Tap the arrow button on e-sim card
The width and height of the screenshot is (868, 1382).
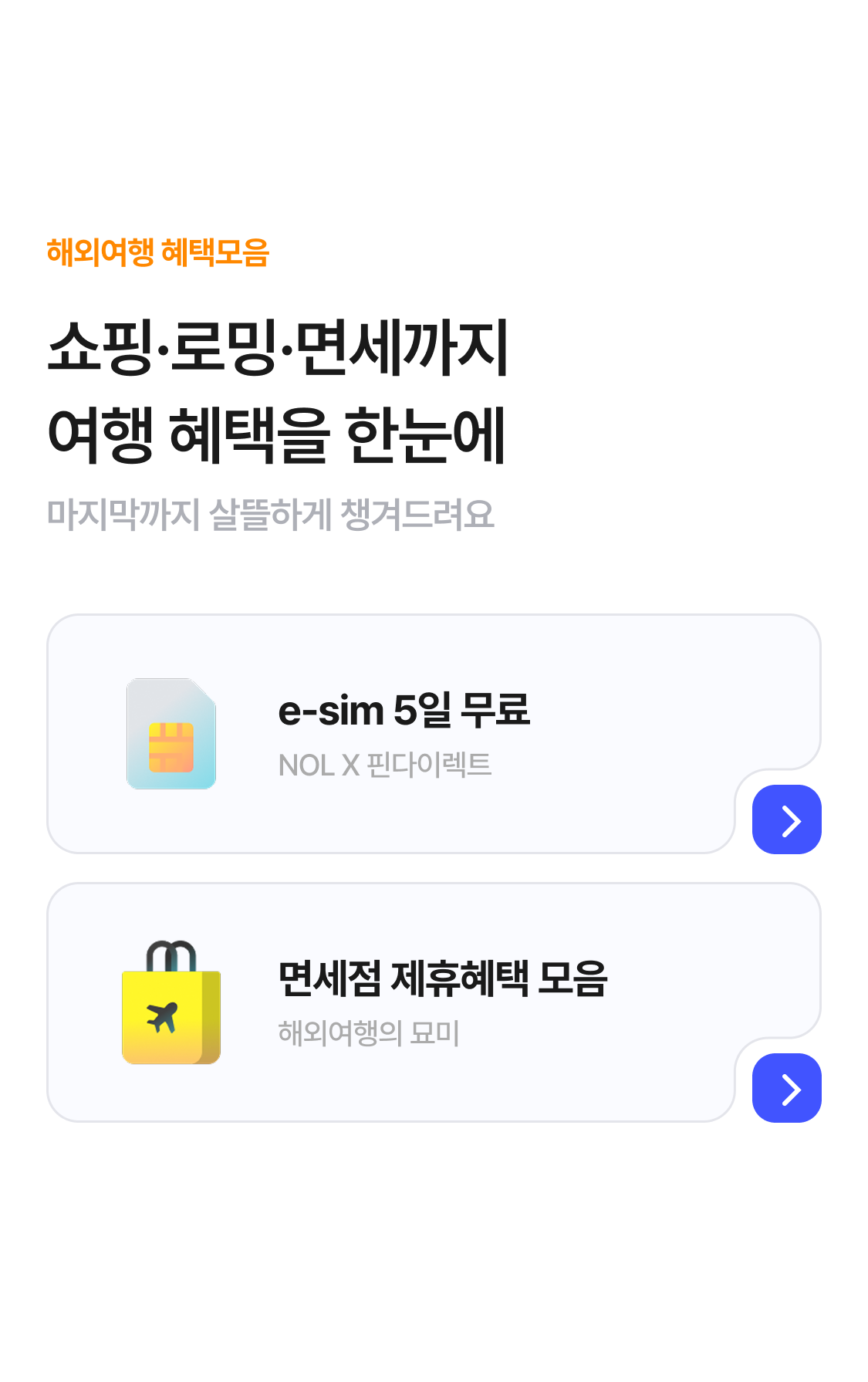[786, 819]
